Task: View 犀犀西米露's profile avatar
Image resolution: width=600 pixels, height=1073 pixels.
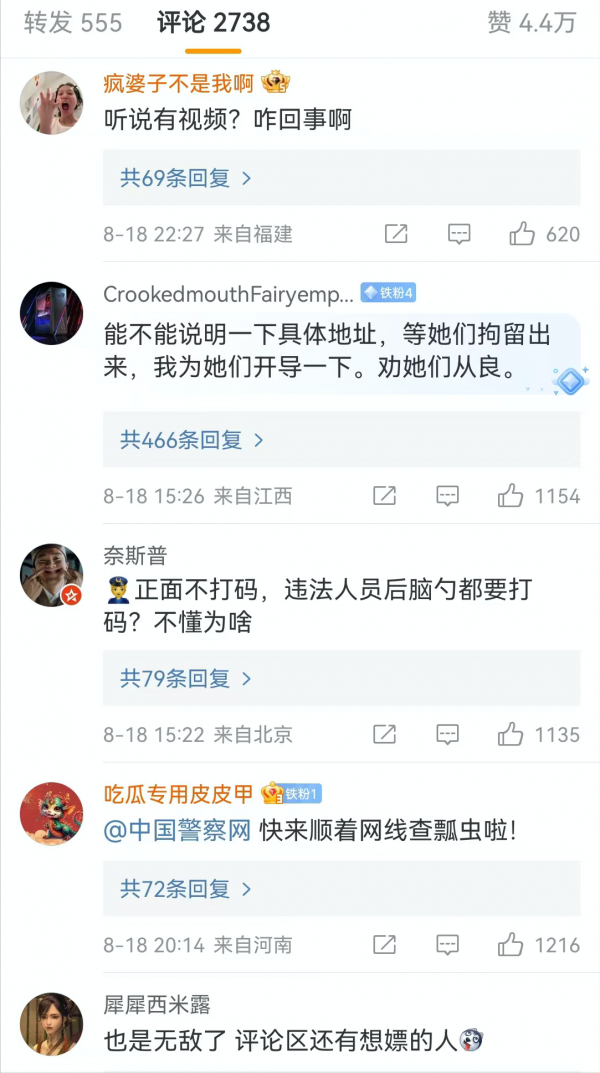Action: 52,1024
